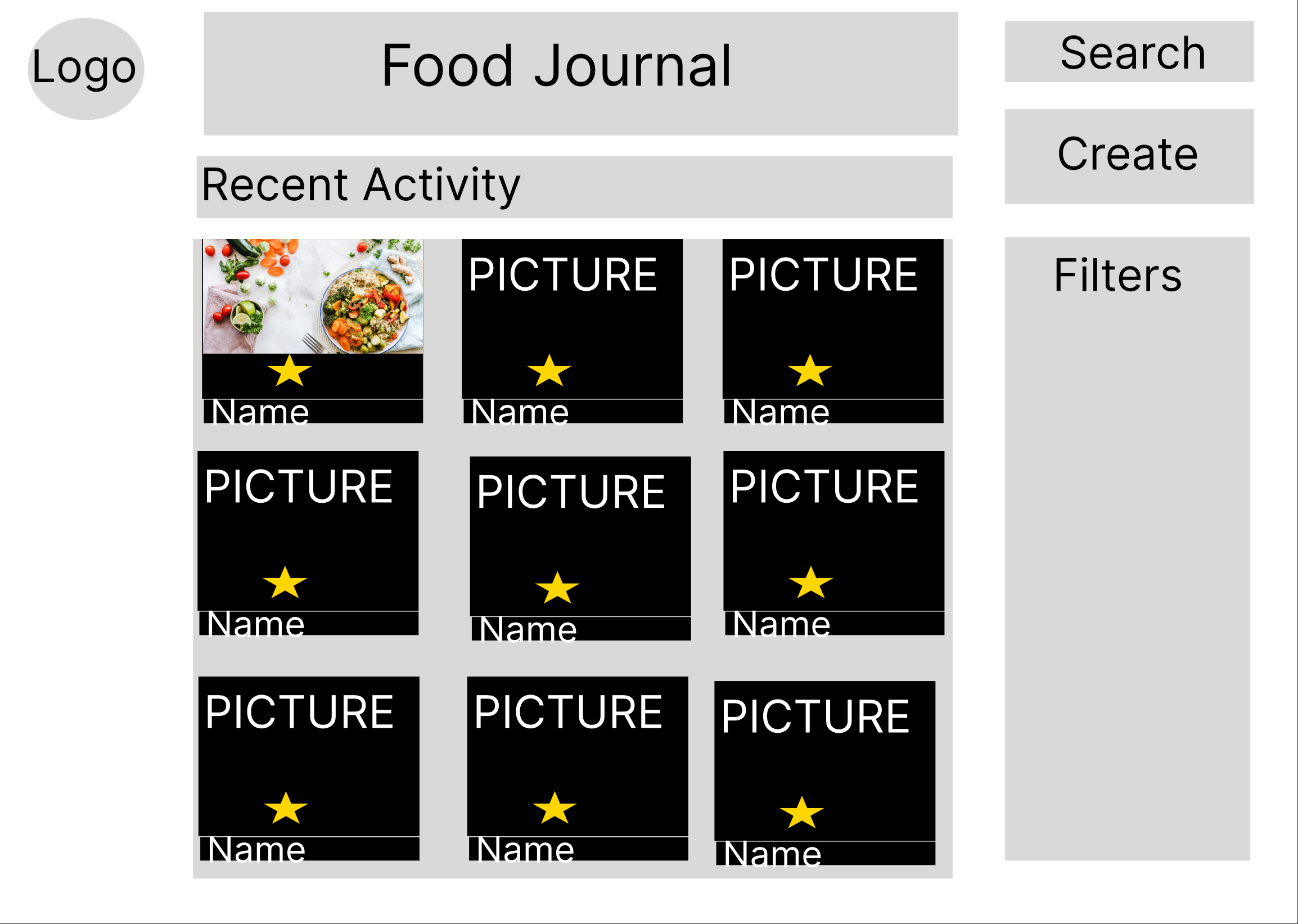1298x924 pixels.
Task: Tap the star under the salad bowl photo
Action: point(289,371)
